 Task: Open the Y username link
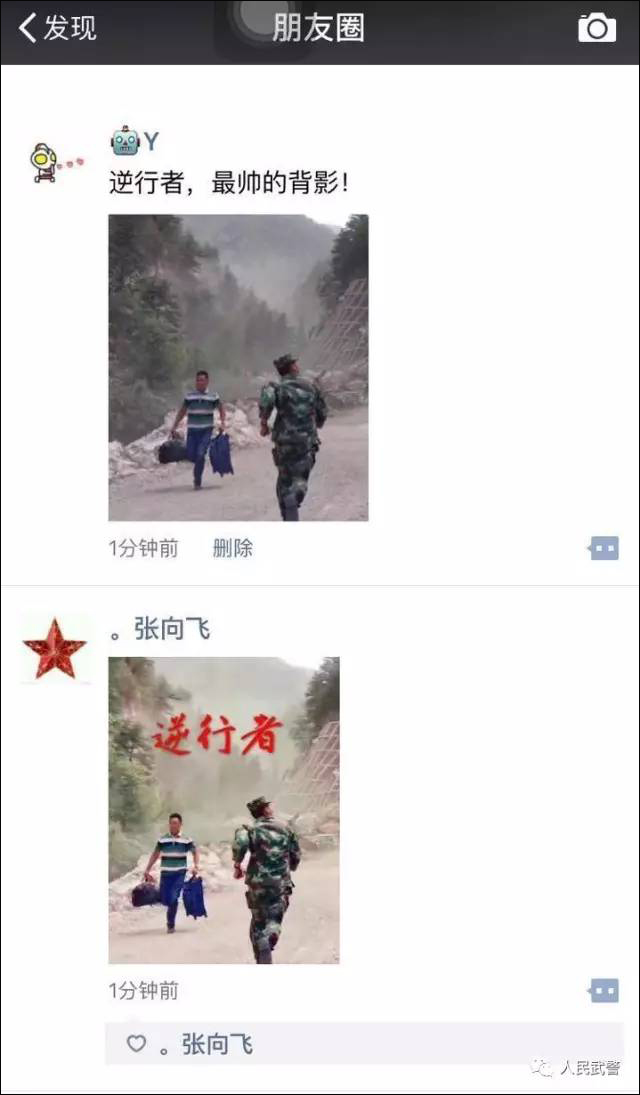point(149,143)
